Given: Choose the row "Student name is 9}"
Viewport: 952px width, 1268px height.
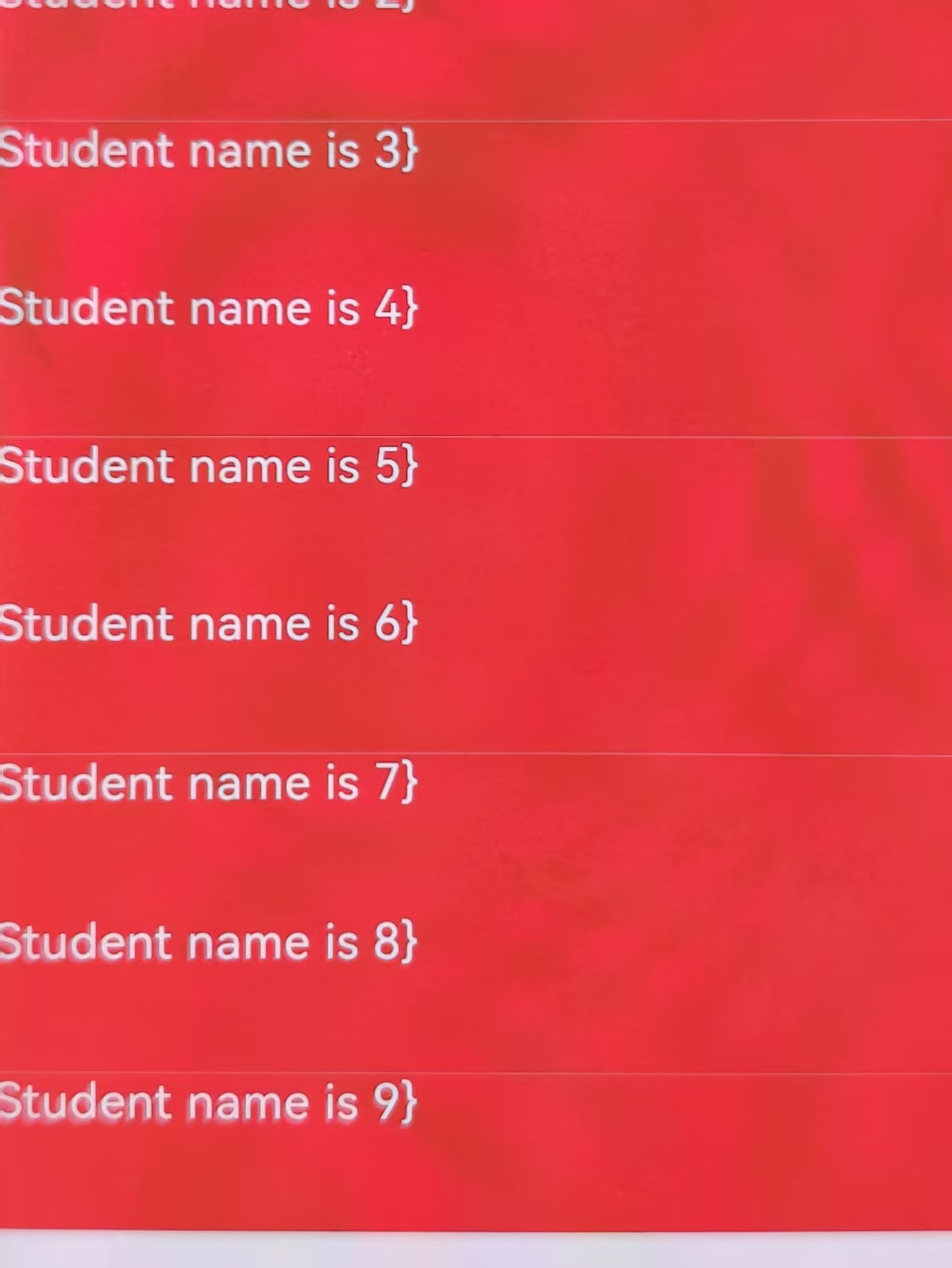Looking at the screenshot, I should point(208,1102).
